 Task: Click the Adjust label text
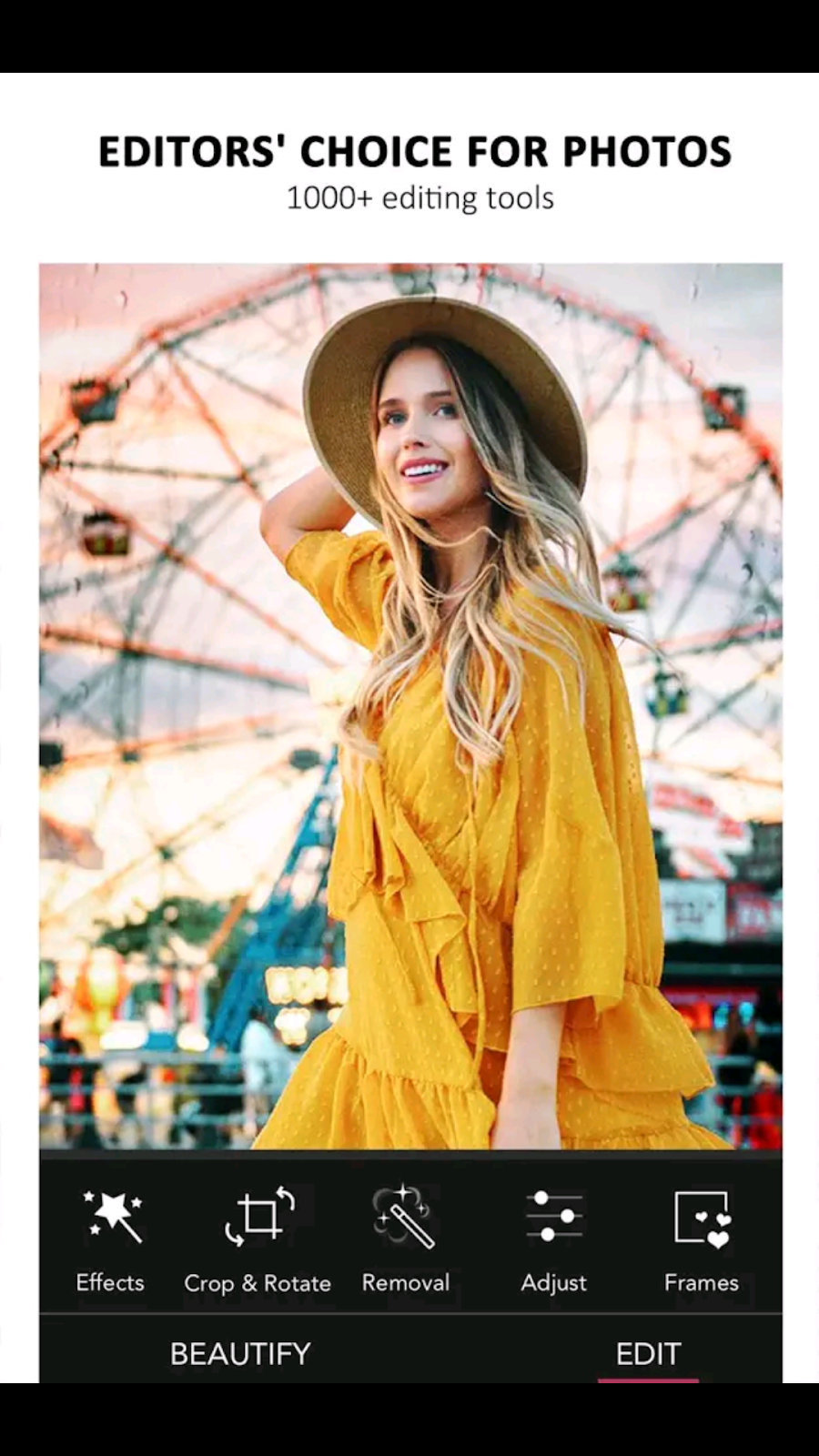(553, 1283)
